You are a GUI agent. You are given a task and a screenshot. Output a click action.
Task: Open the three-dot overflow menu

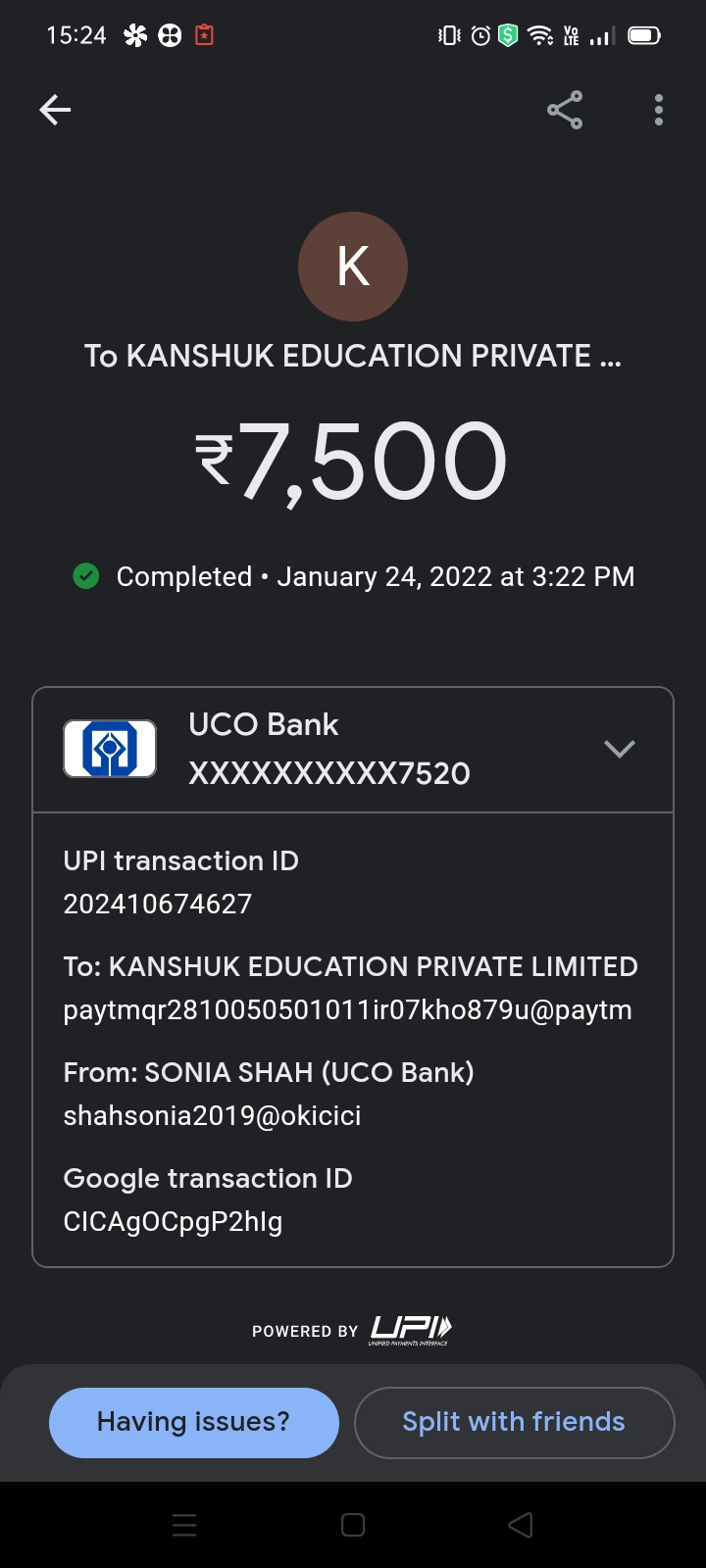click(658, 110)
